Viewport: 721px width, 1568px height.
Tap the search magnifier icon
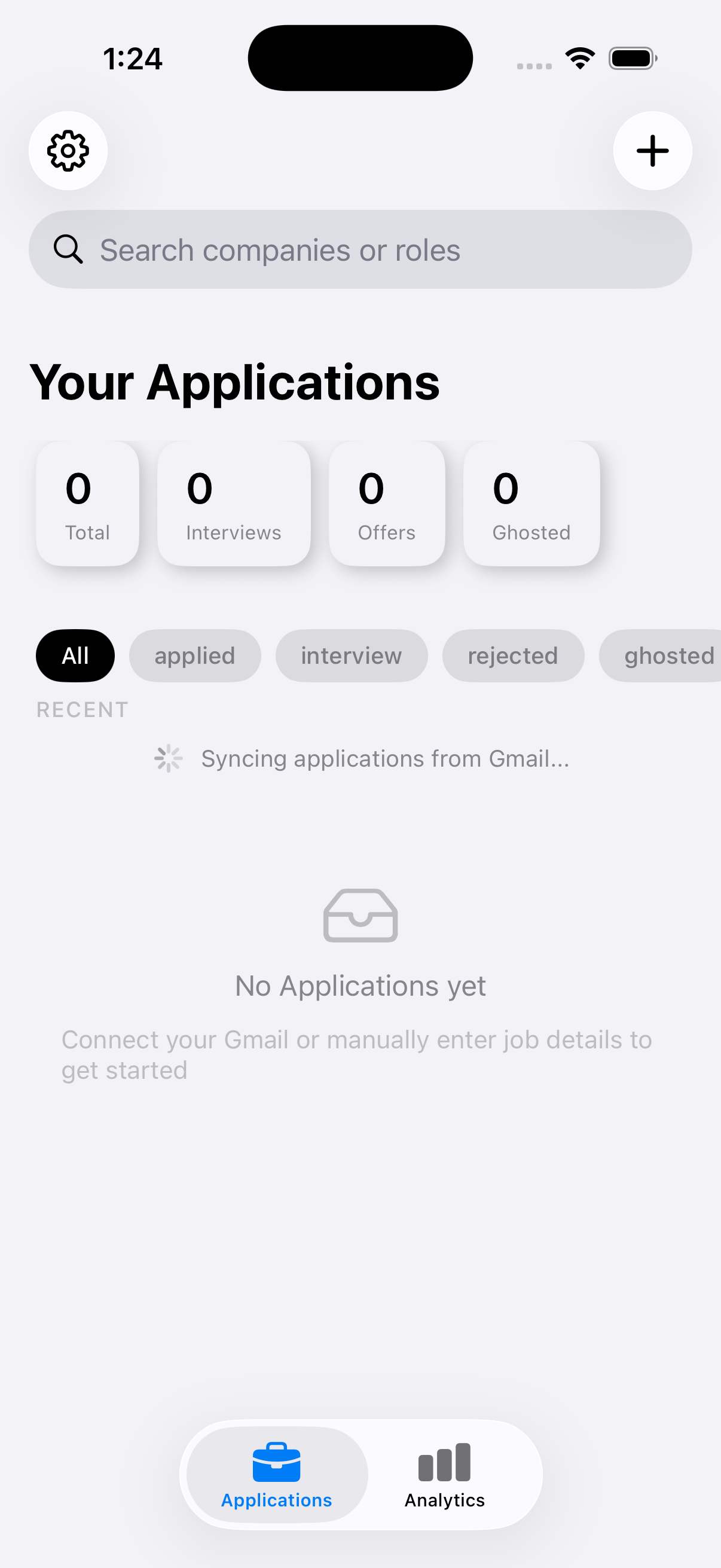69,249
